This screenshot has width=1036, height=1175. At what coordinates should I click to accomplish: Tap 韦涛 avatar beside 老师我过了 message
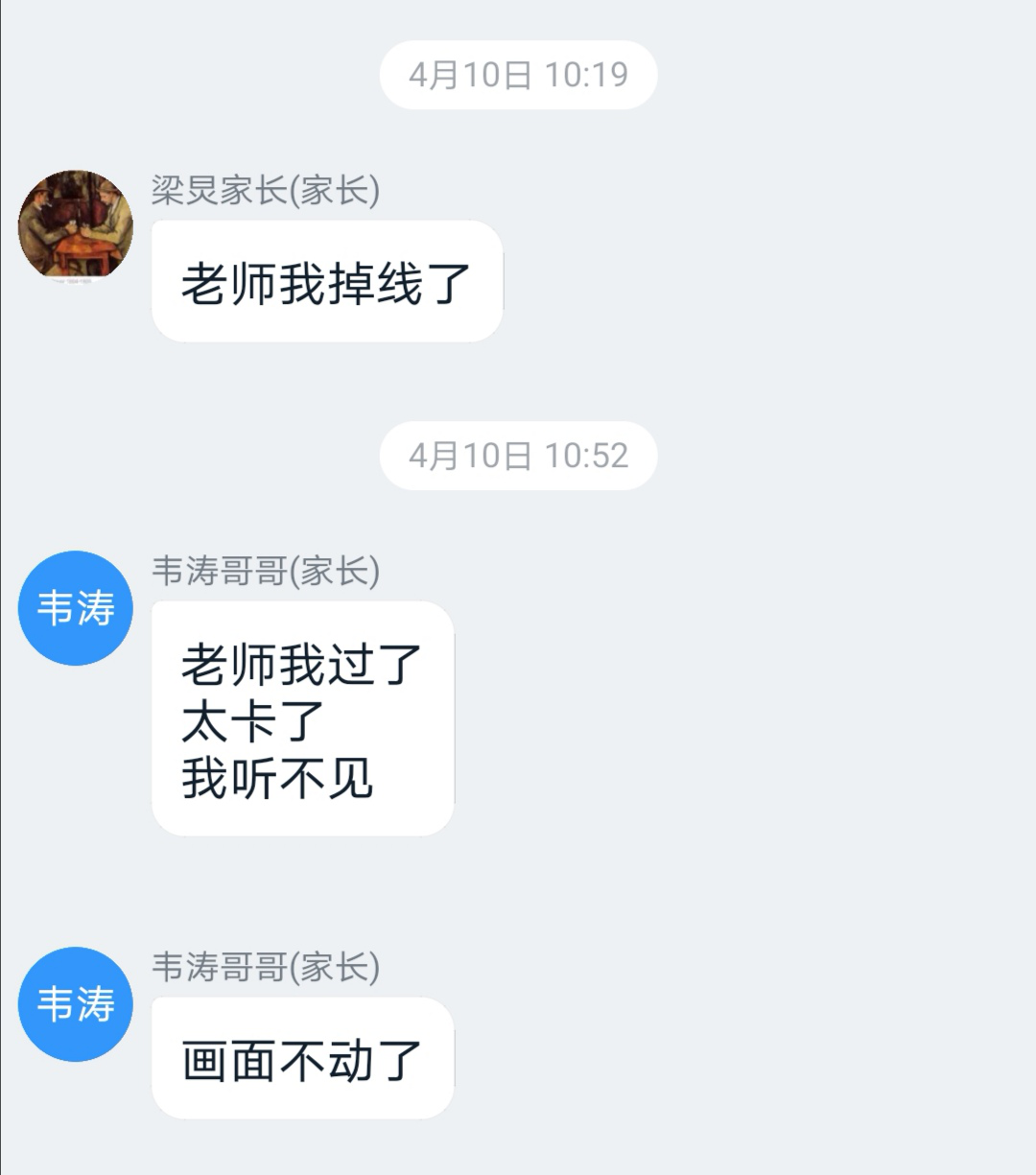[76, 608]
